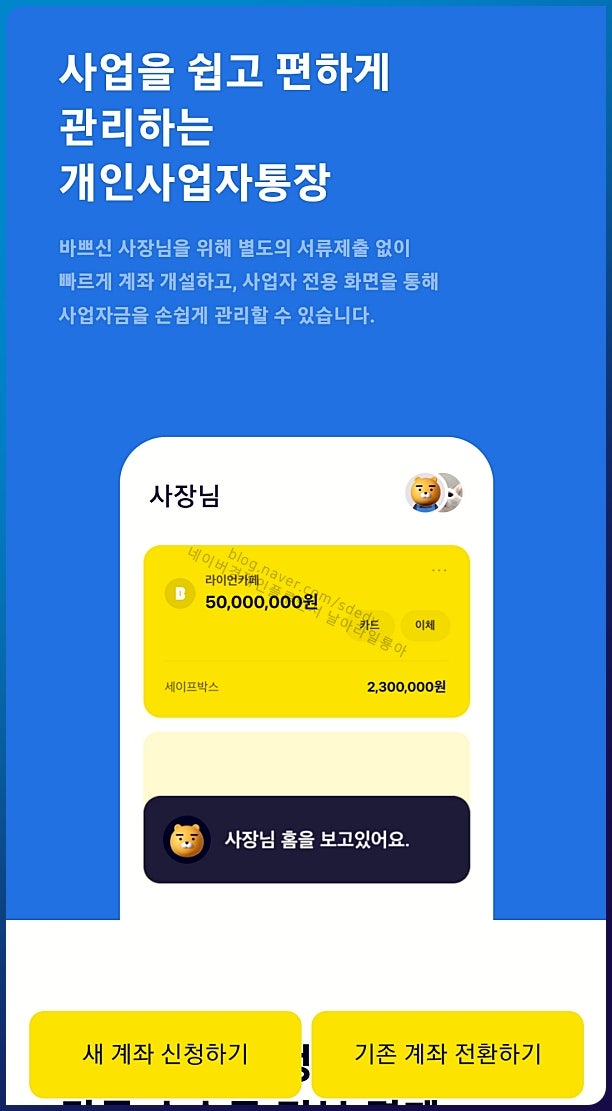The height and width of the screenshot is (1111, 612).
Task: Select 기존 계좌 전환하기 button
Action: tap(448, 1054)
